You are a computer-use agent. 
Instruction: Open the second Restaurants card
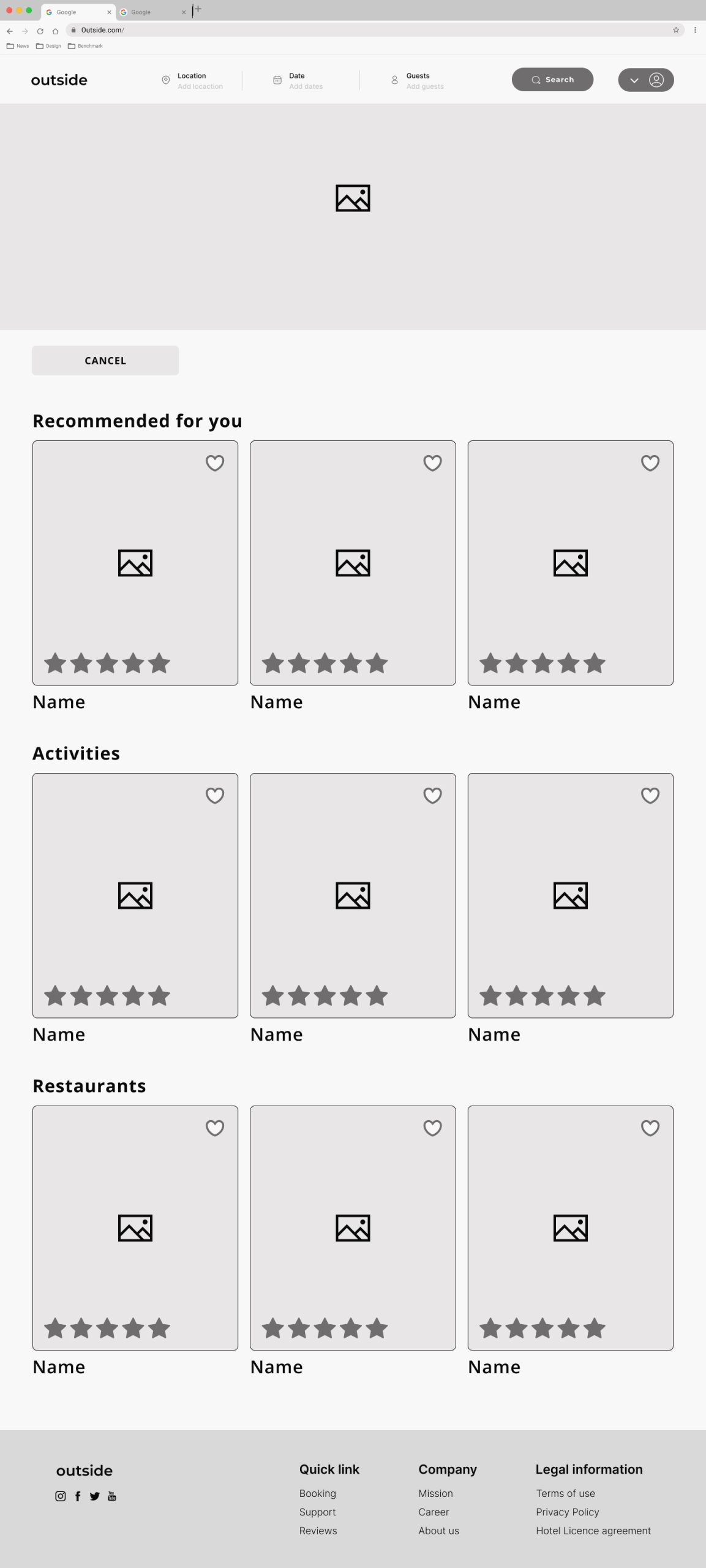353,1228
